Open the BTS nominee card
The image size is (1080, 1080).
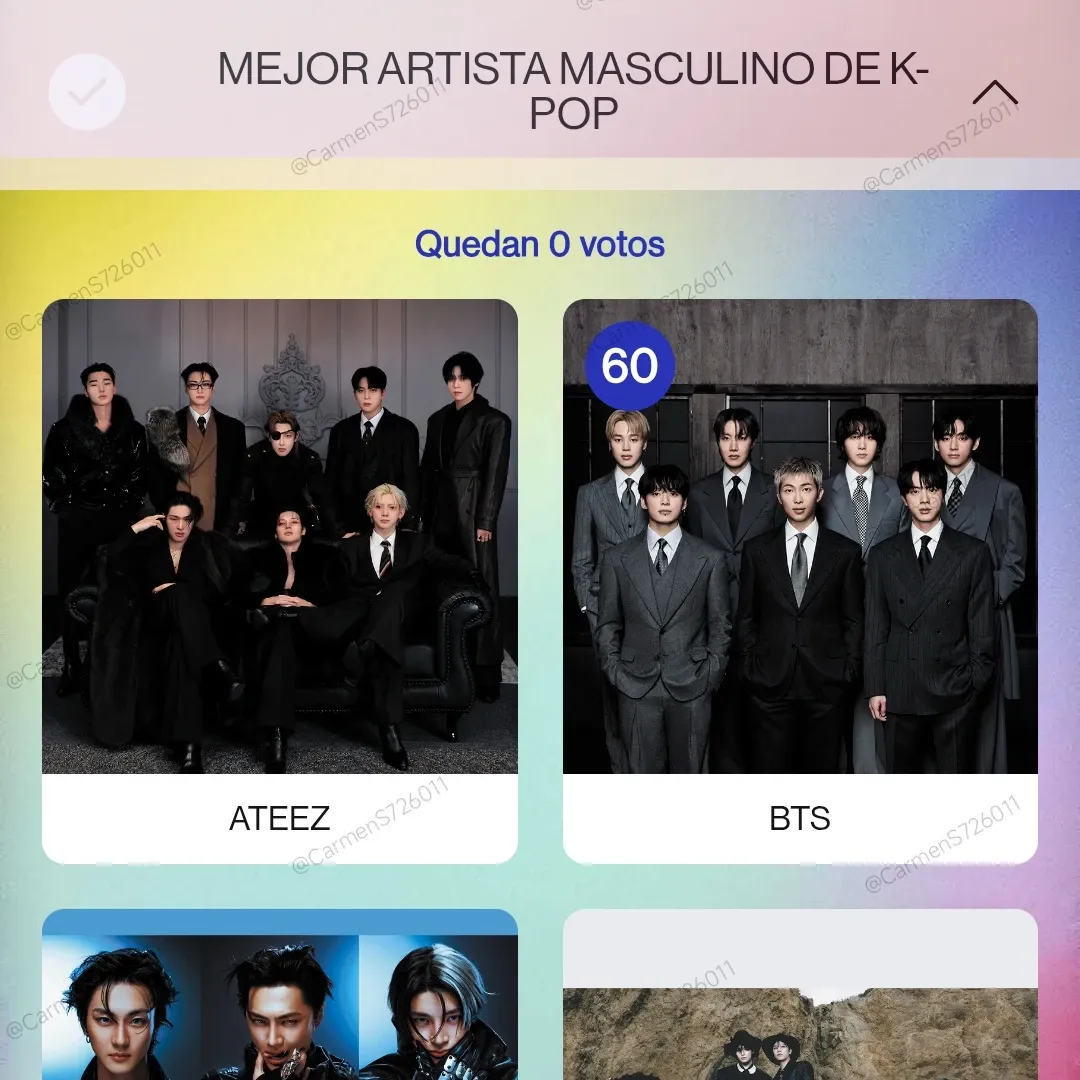coord(800,580)
